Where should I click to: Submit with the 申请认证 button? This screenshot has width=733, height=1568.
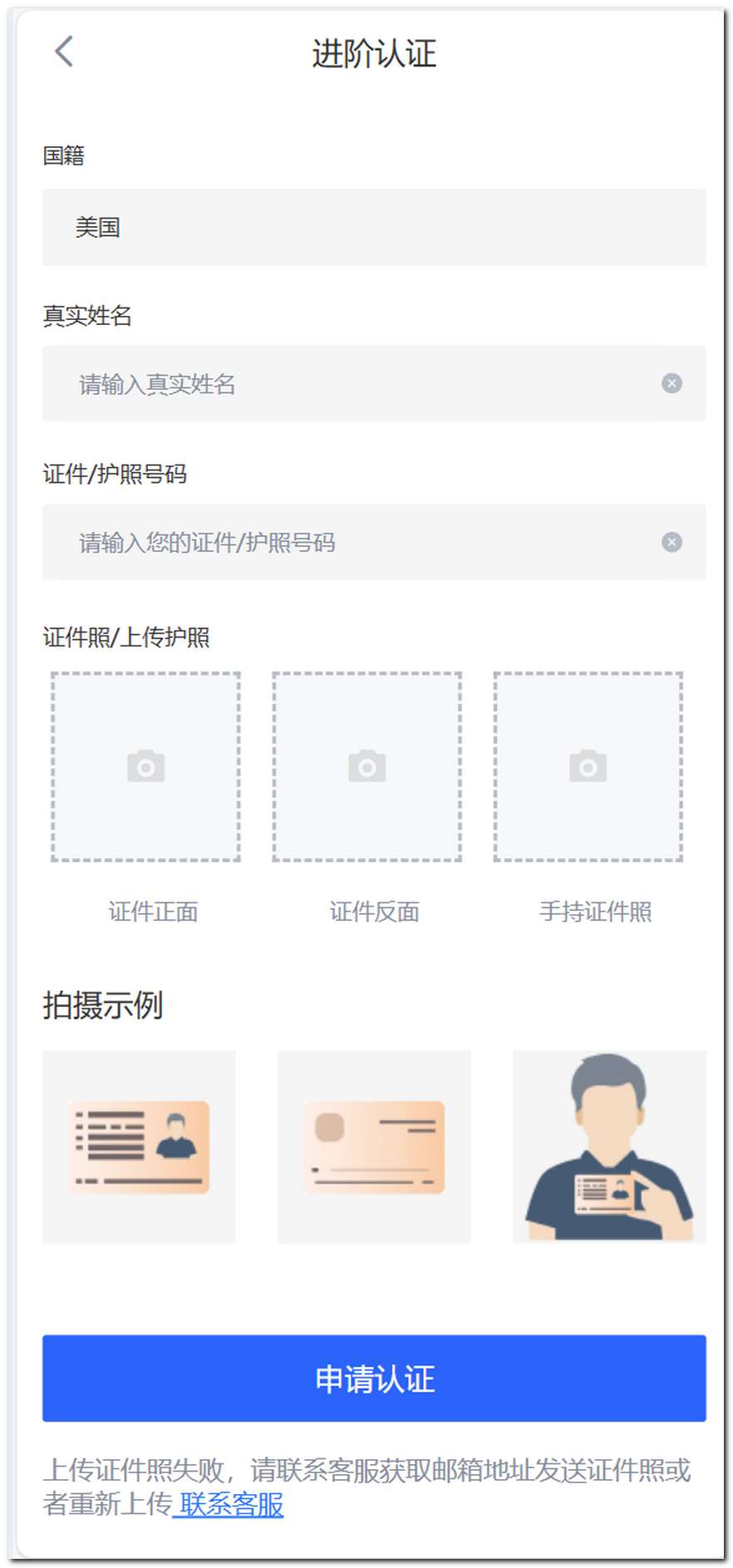(374, 1379)
